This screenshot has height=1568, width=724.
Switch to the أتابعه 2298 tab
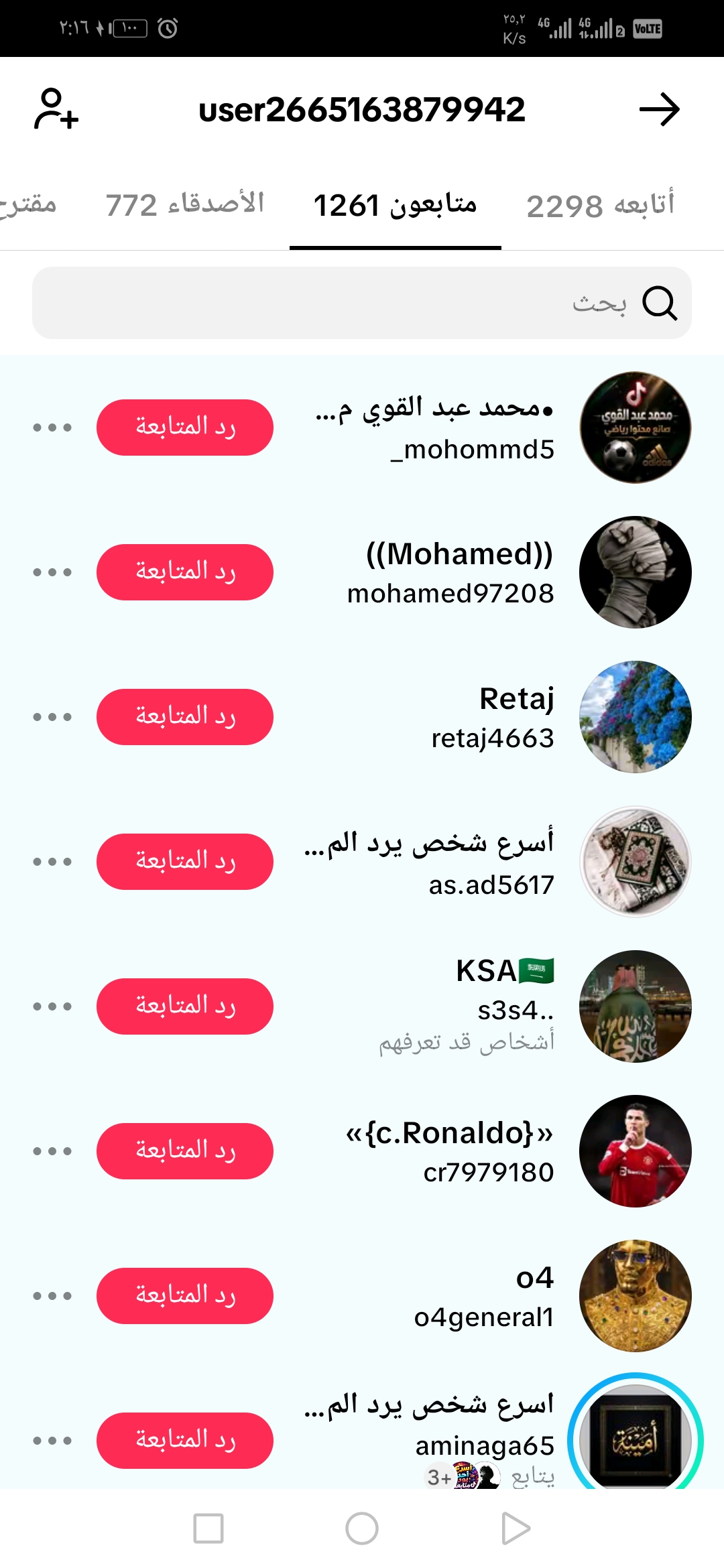[600, 205]
